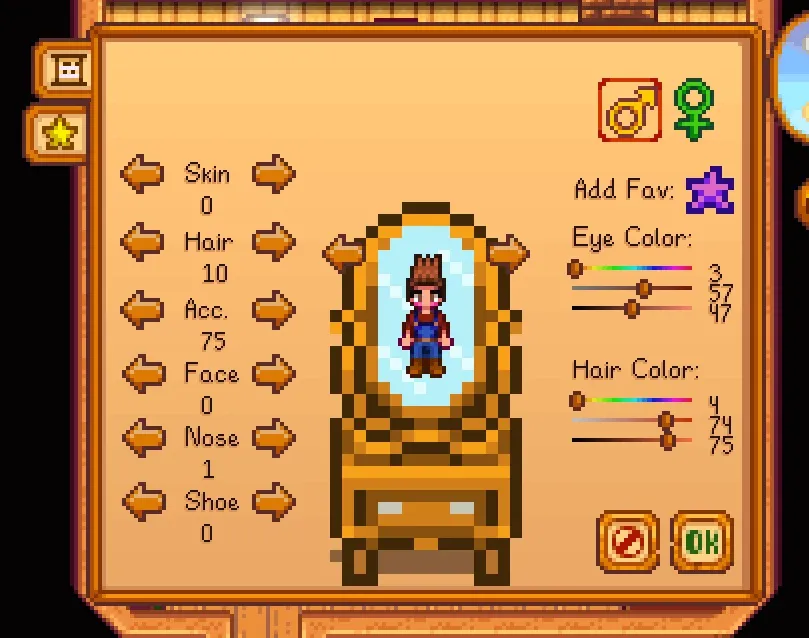Switch to next Face option
The image size is (809, 638).
click(x=273, y=374)
